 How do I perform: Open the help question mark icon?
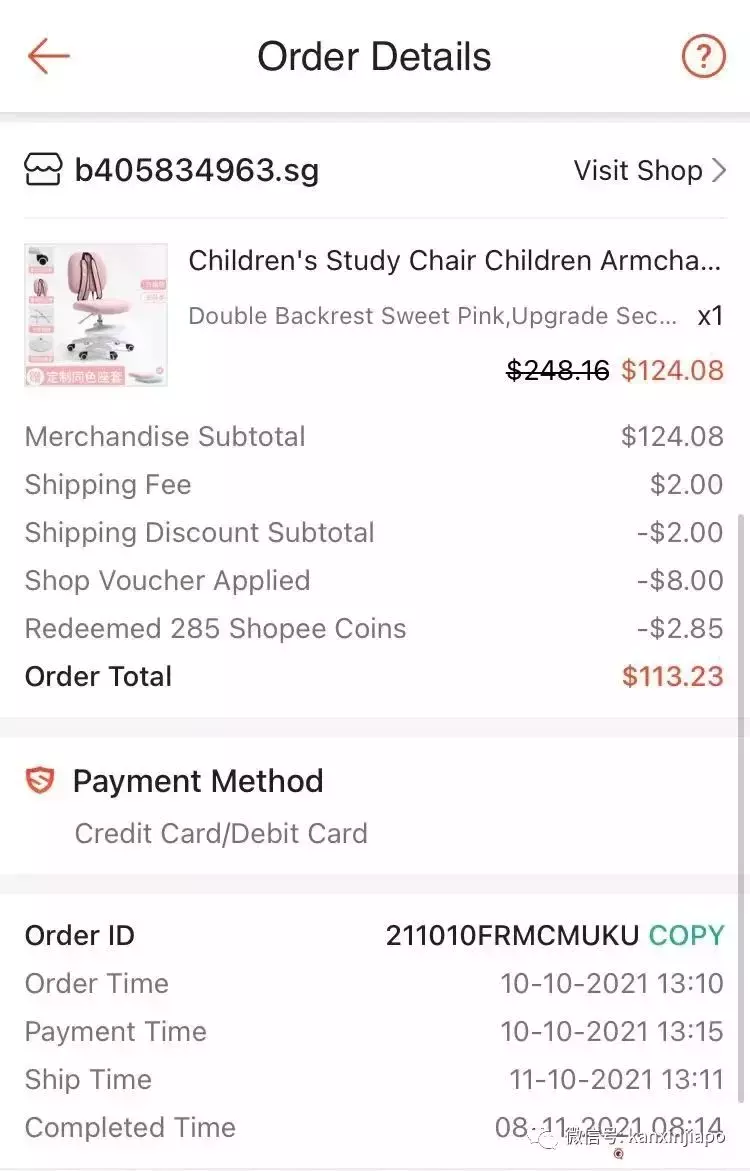703,56
